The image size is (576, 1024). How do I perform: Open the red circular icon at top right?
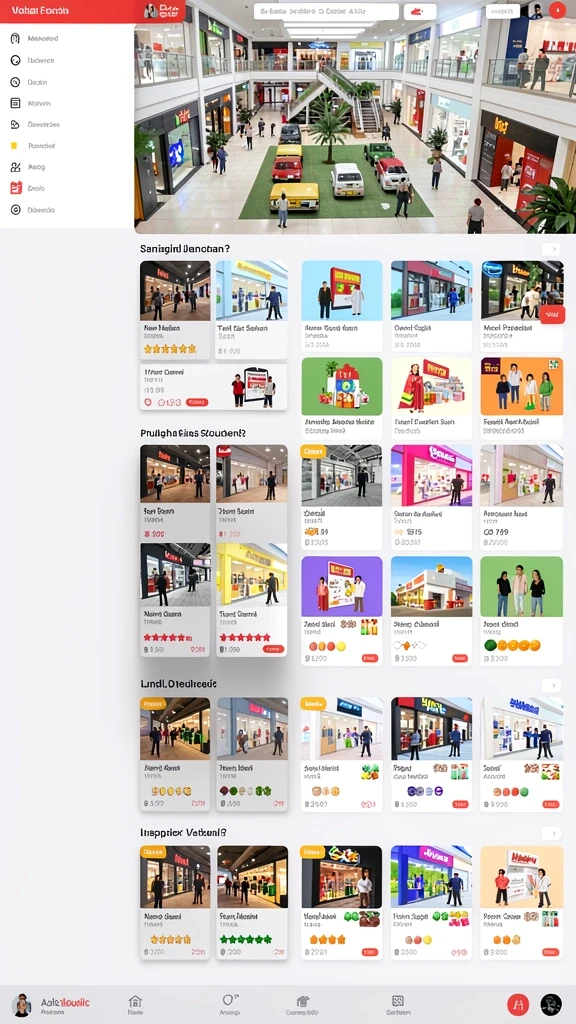[x=557, y=10]
